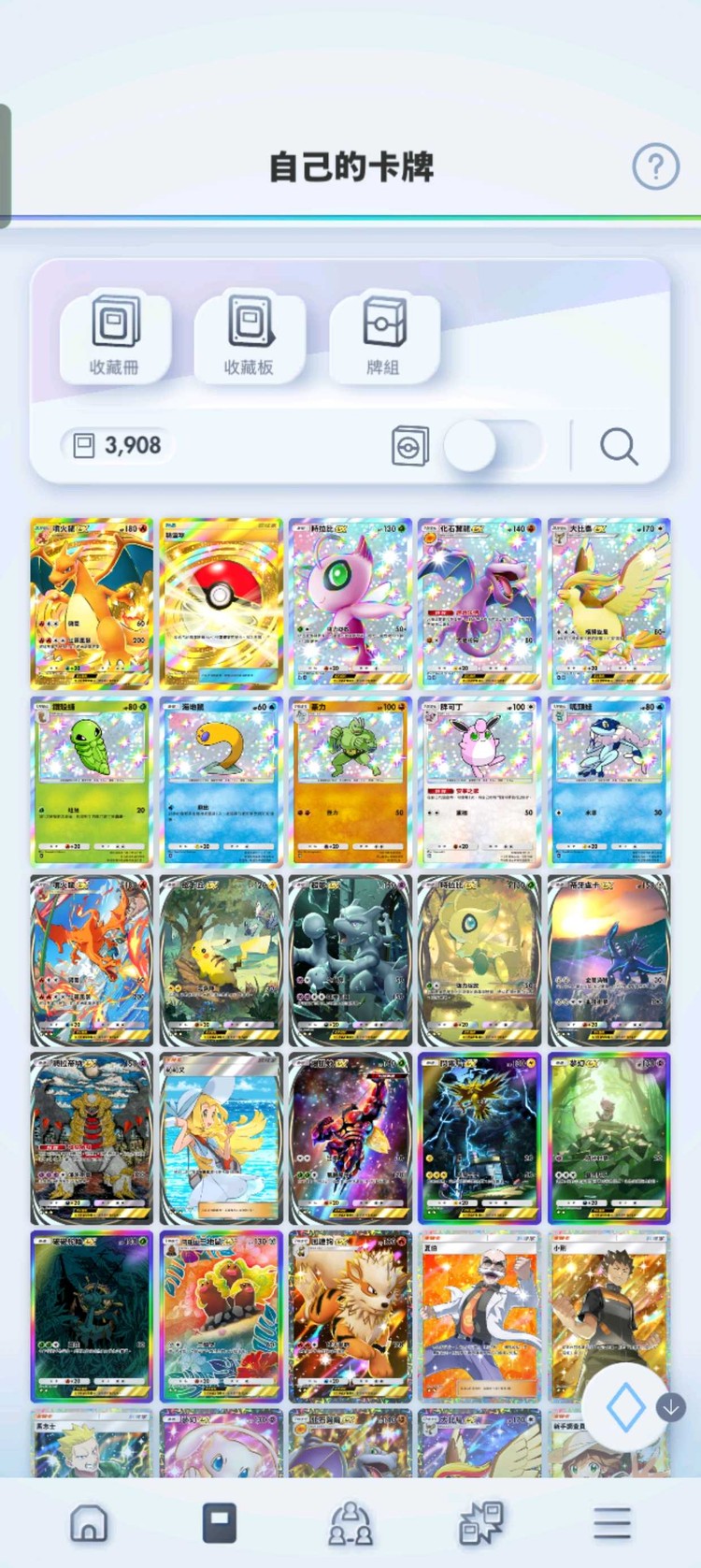Open the orange Charizard ex card

point(92,603)
